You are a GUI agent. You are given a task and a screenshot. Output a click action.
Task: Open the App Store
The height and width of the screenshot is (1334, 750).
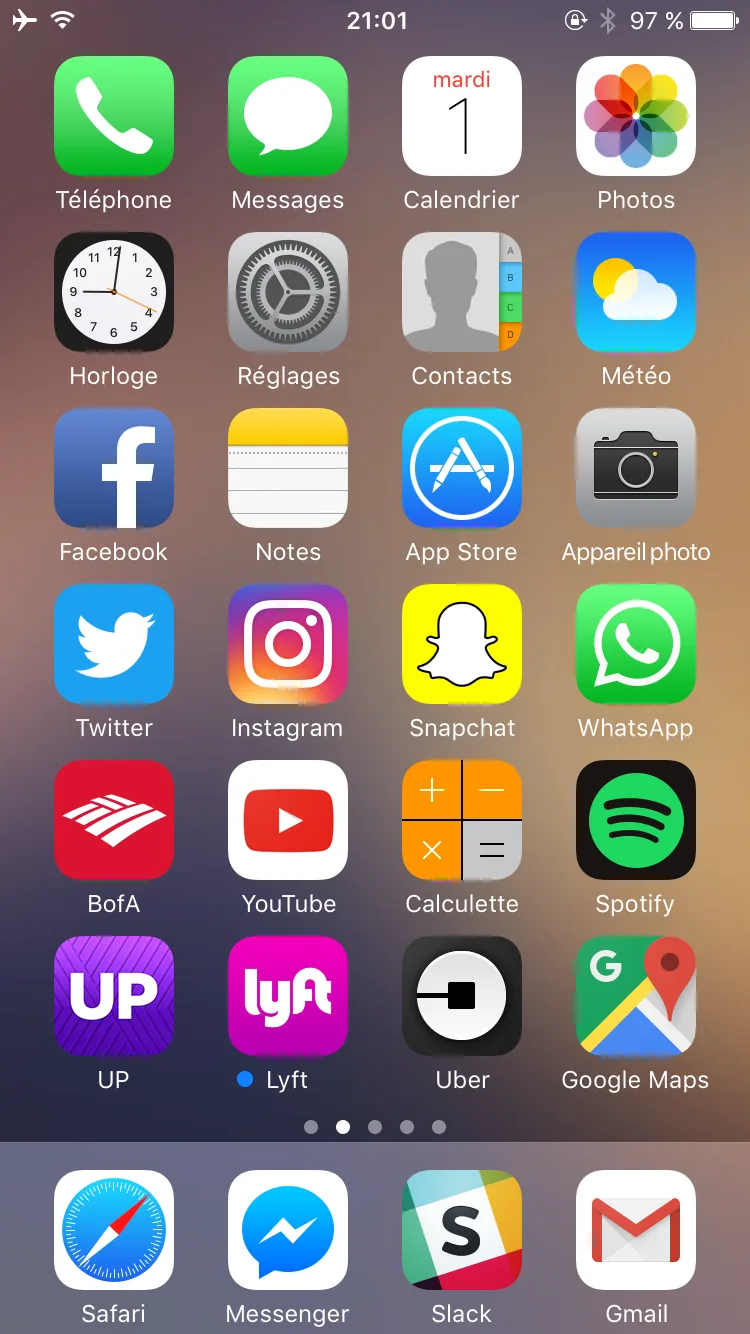tap(462, 468)
